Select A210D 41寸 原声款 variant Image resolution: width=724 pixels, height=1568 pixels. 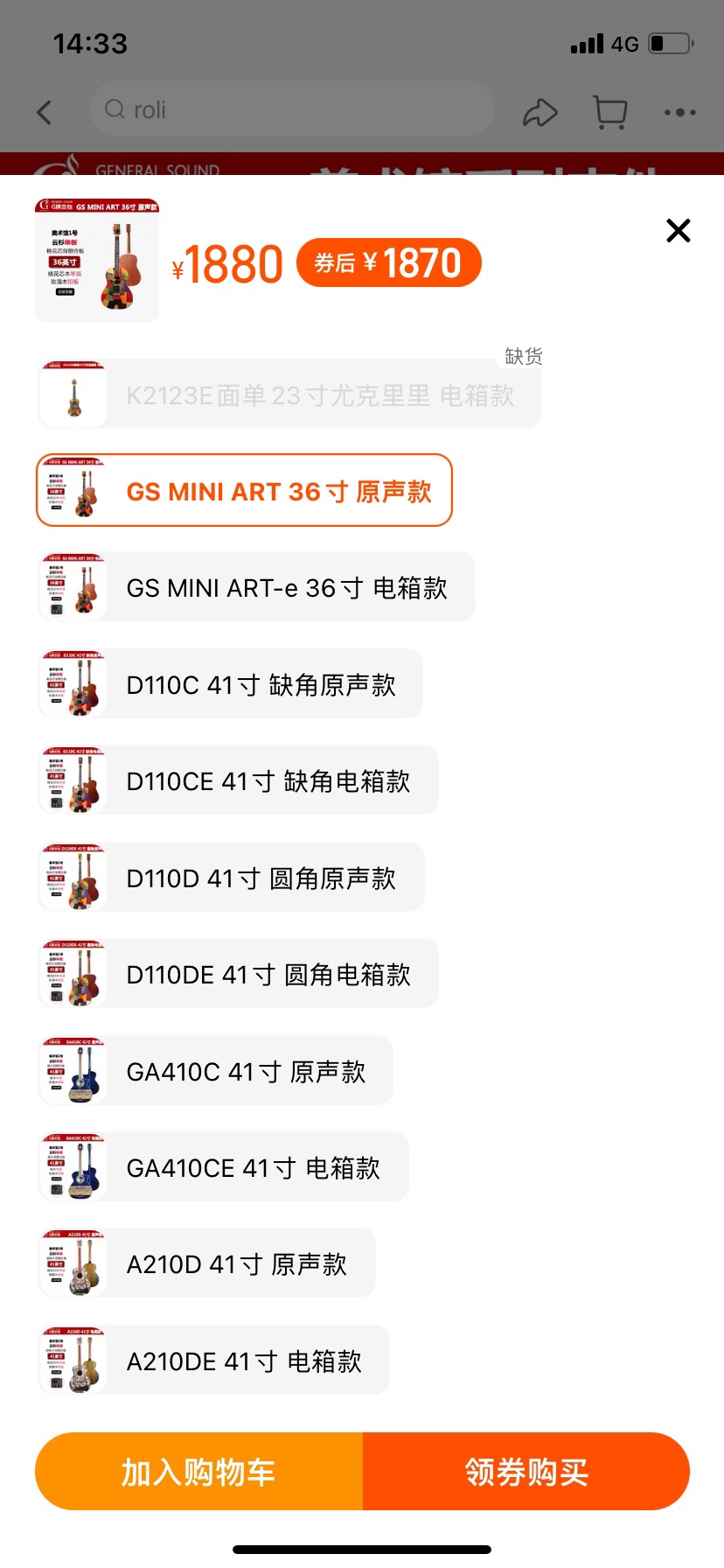[206, 1263]
